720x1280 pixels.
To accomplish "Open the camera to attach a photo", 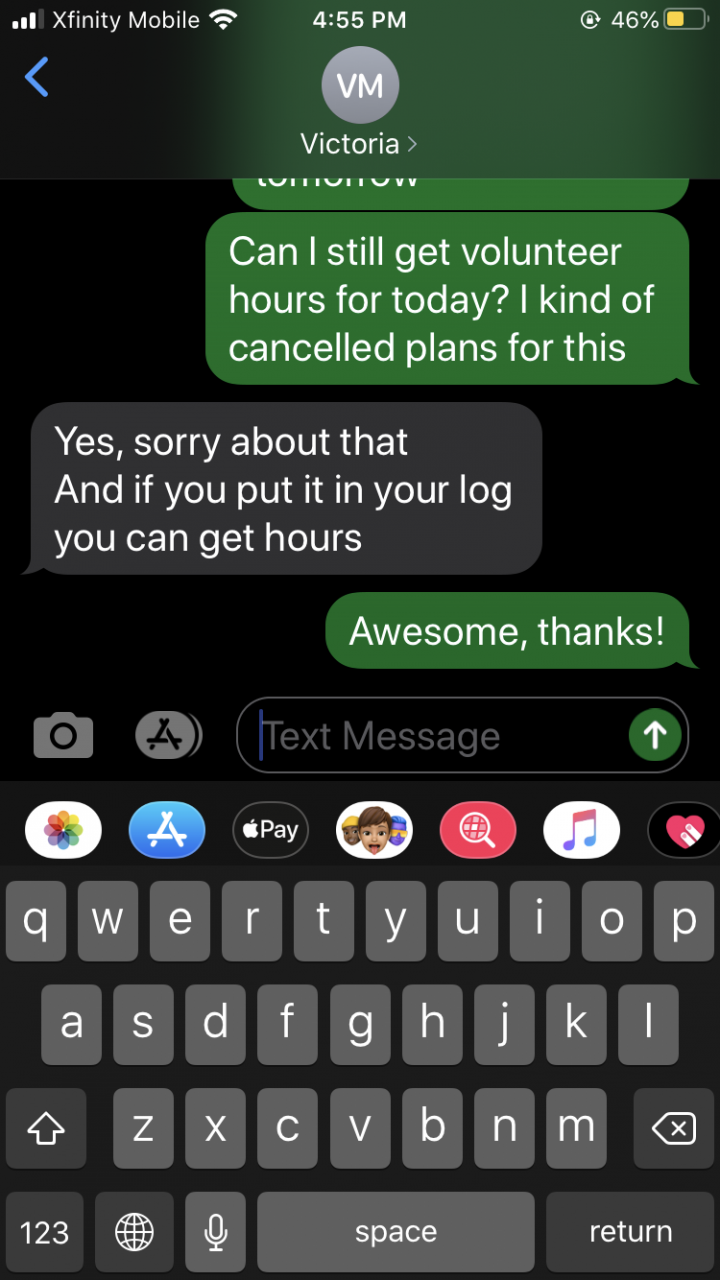I will point(63,736).
